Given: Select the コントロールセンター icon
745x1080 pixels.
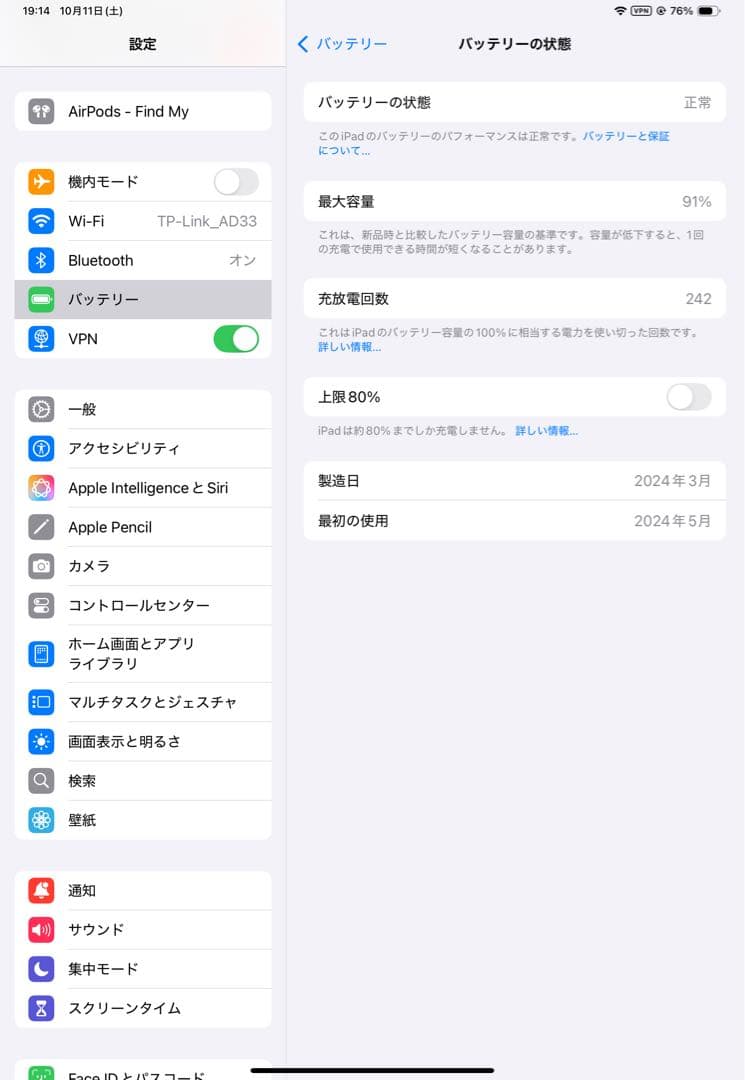Looking at the screenshot, I should (x=41, y=605).
